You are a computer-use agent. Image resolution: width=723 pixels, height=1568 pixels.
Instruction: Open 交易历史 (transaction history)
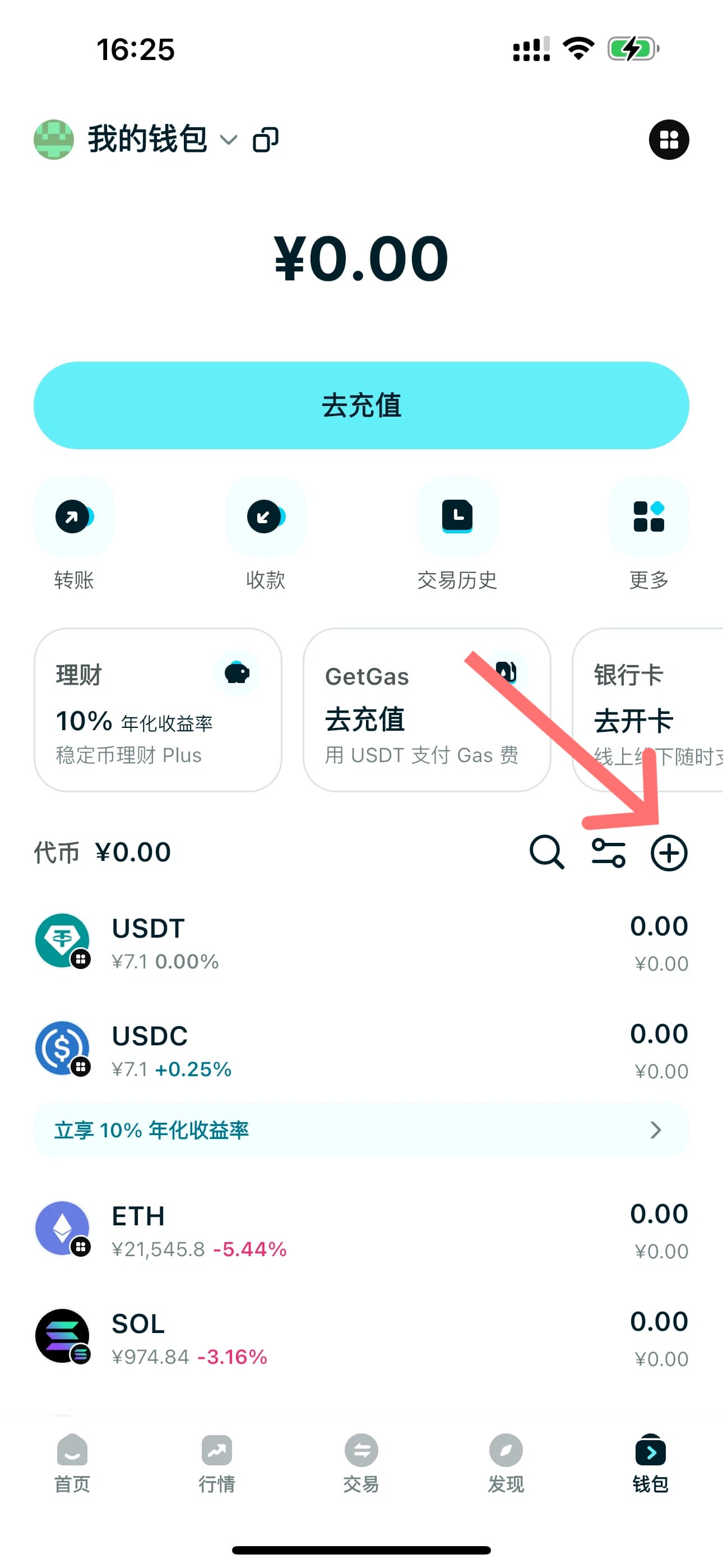457,517
